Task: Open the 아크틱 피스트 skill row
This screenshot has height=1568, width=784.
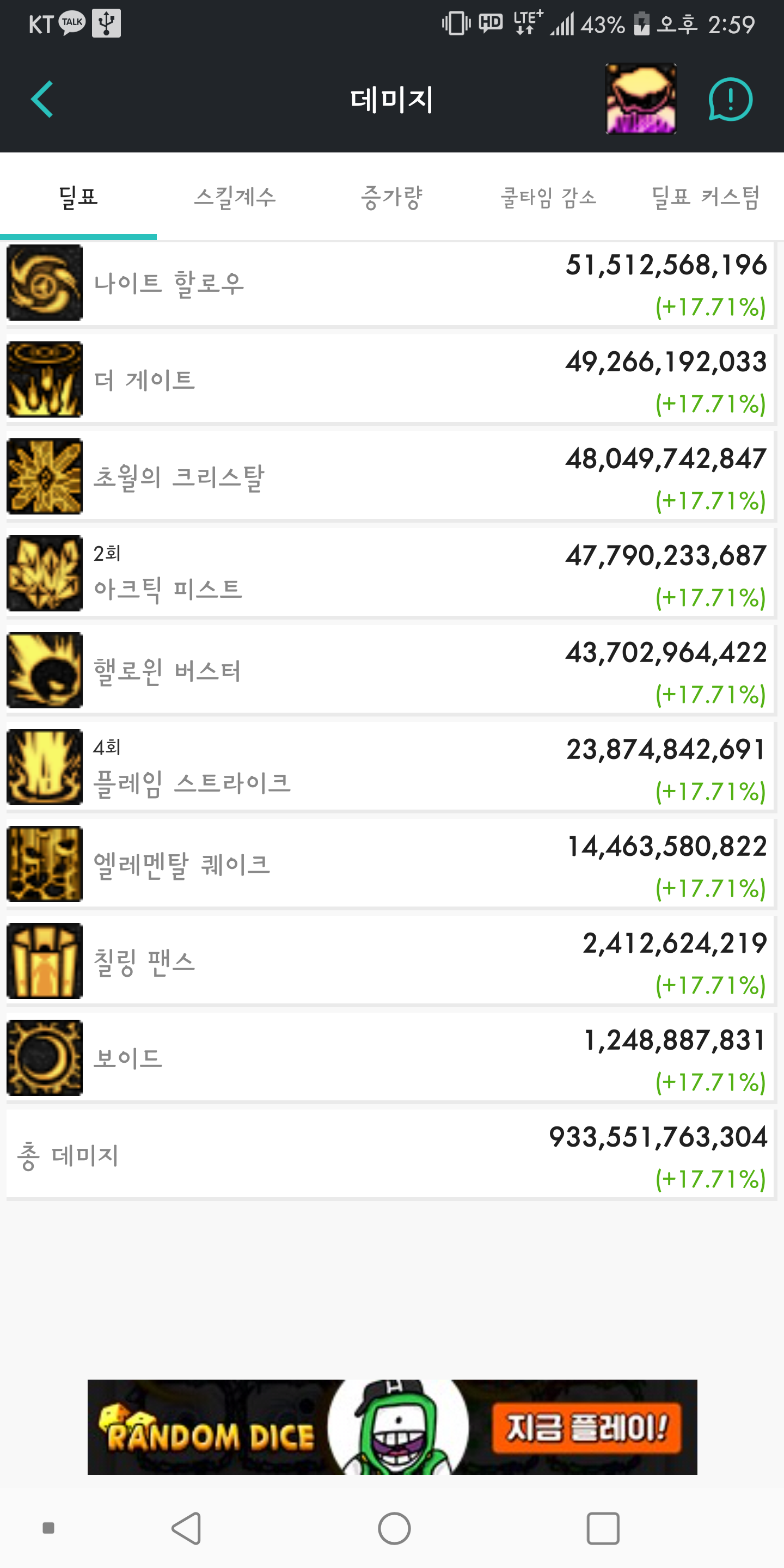Action: tap(390, 573)
